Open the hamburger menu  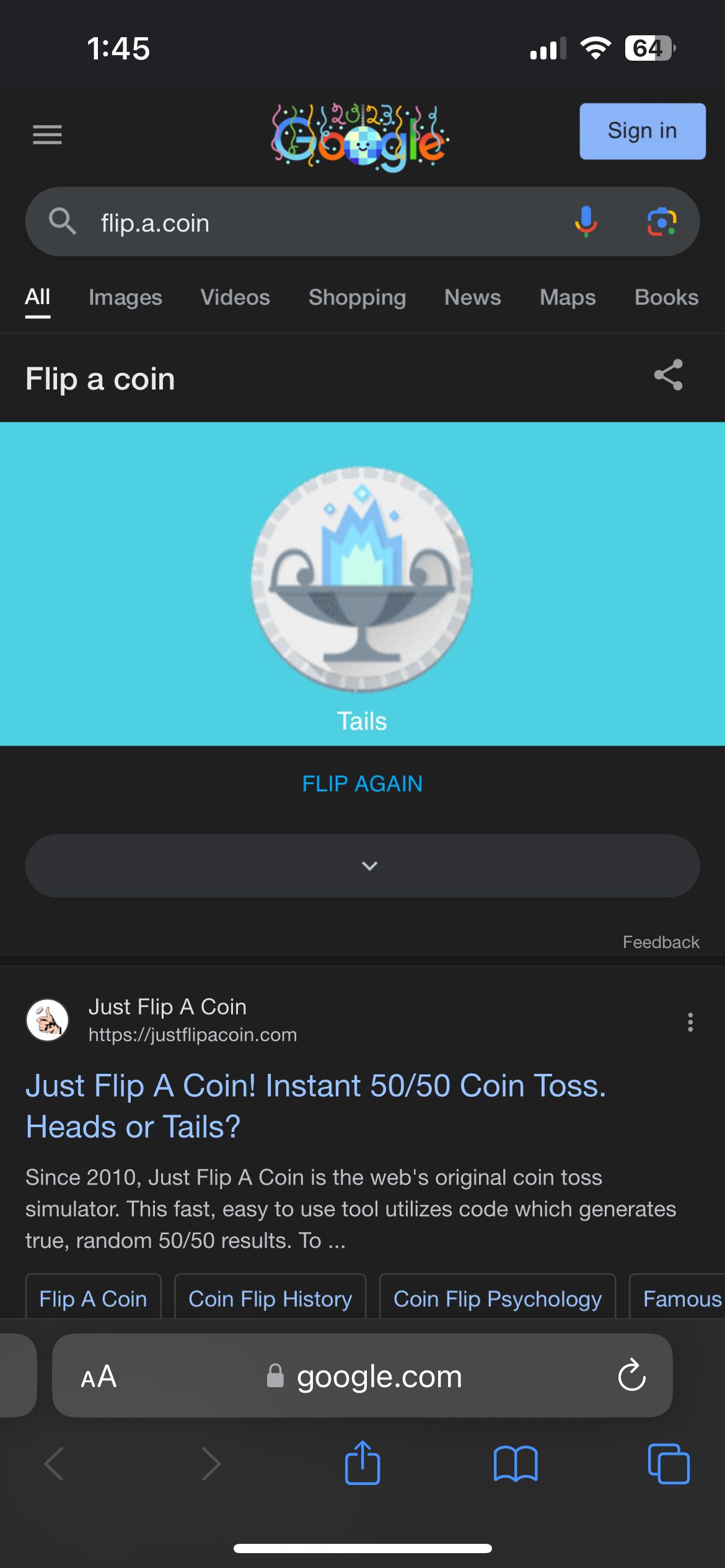click(x=47, y=134)
